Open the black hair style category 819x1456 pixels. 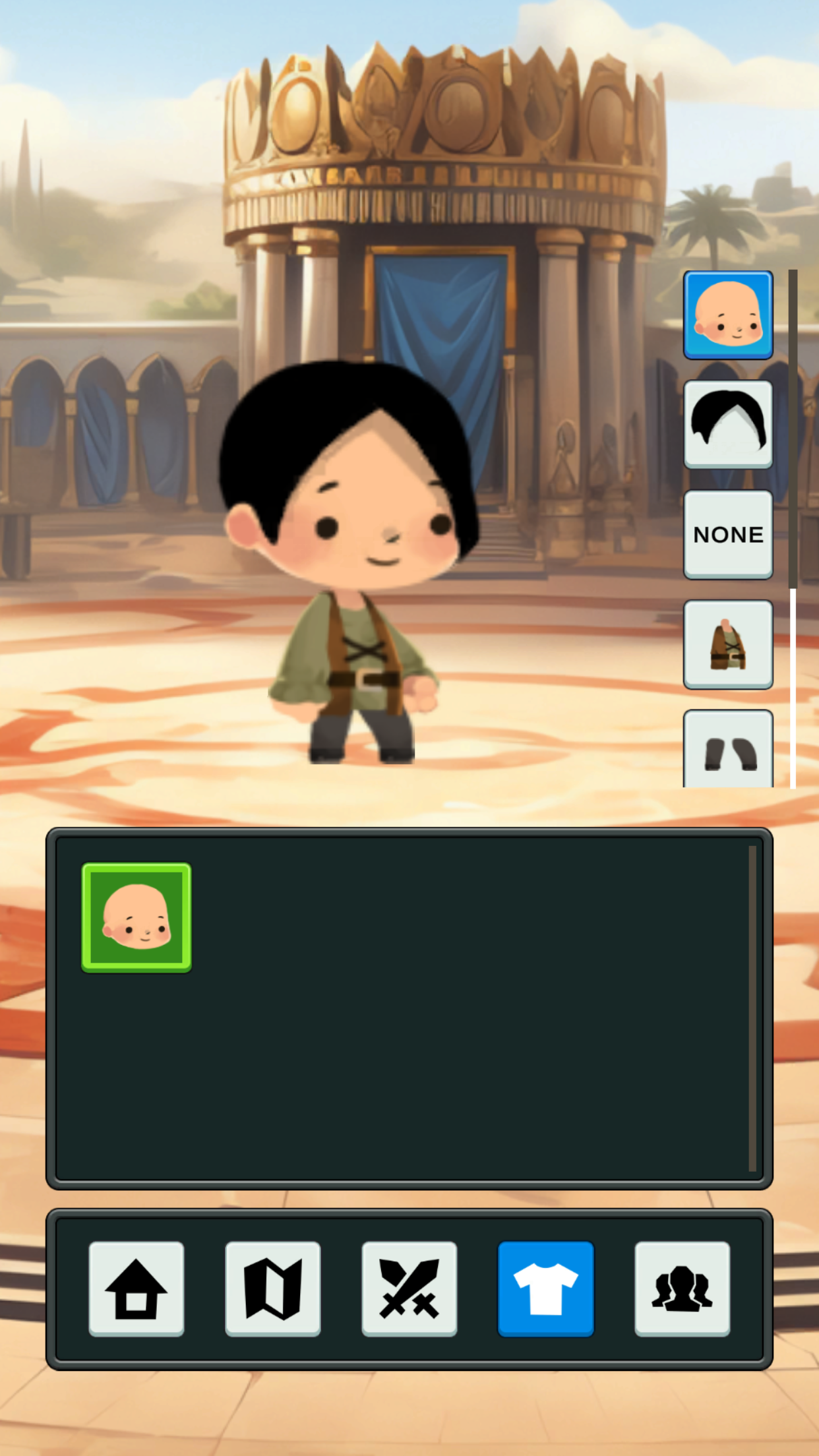[x=728, y=424]
